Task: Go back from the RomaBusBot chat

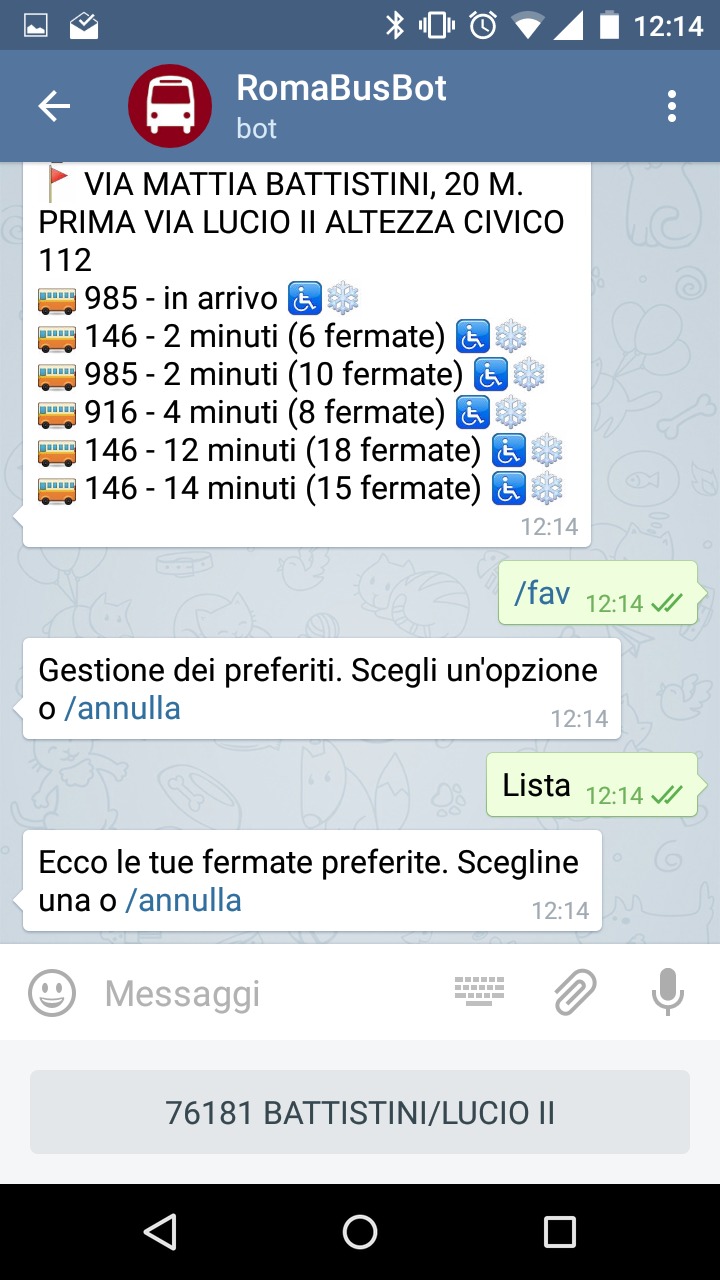Action: coord(54,106)
